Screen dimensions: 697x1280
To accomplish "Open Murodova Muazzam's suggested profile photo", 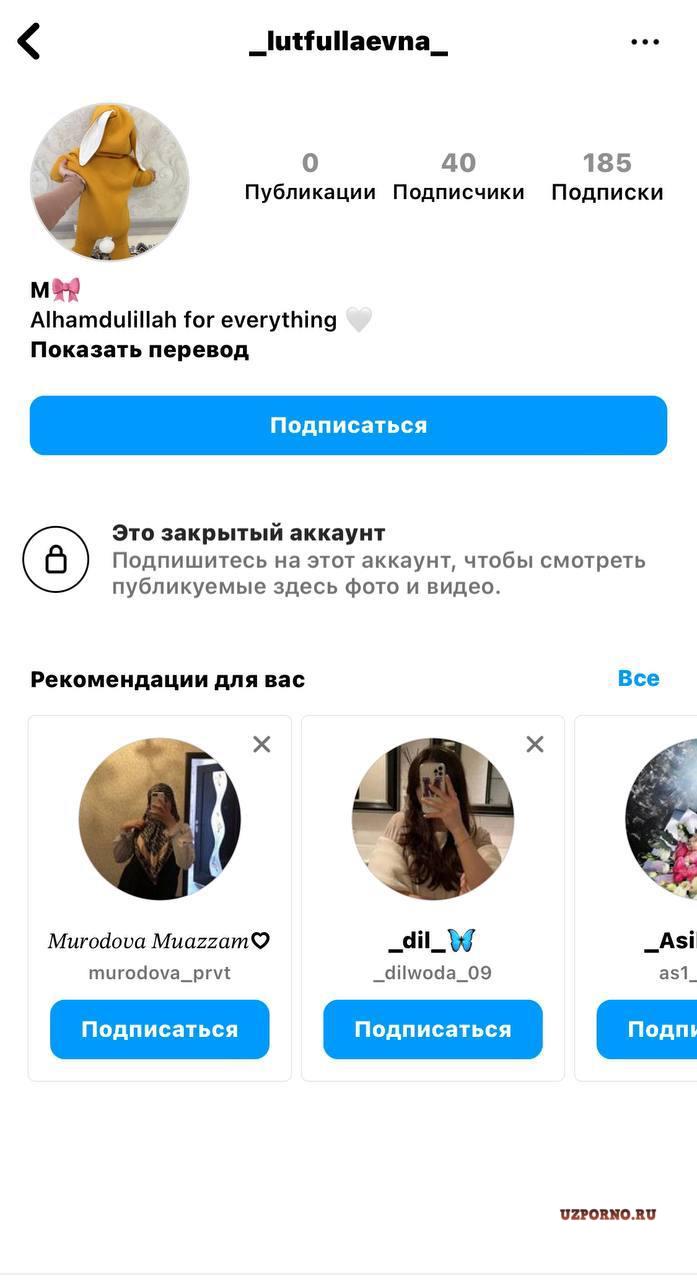I will [x=160, y=819].
